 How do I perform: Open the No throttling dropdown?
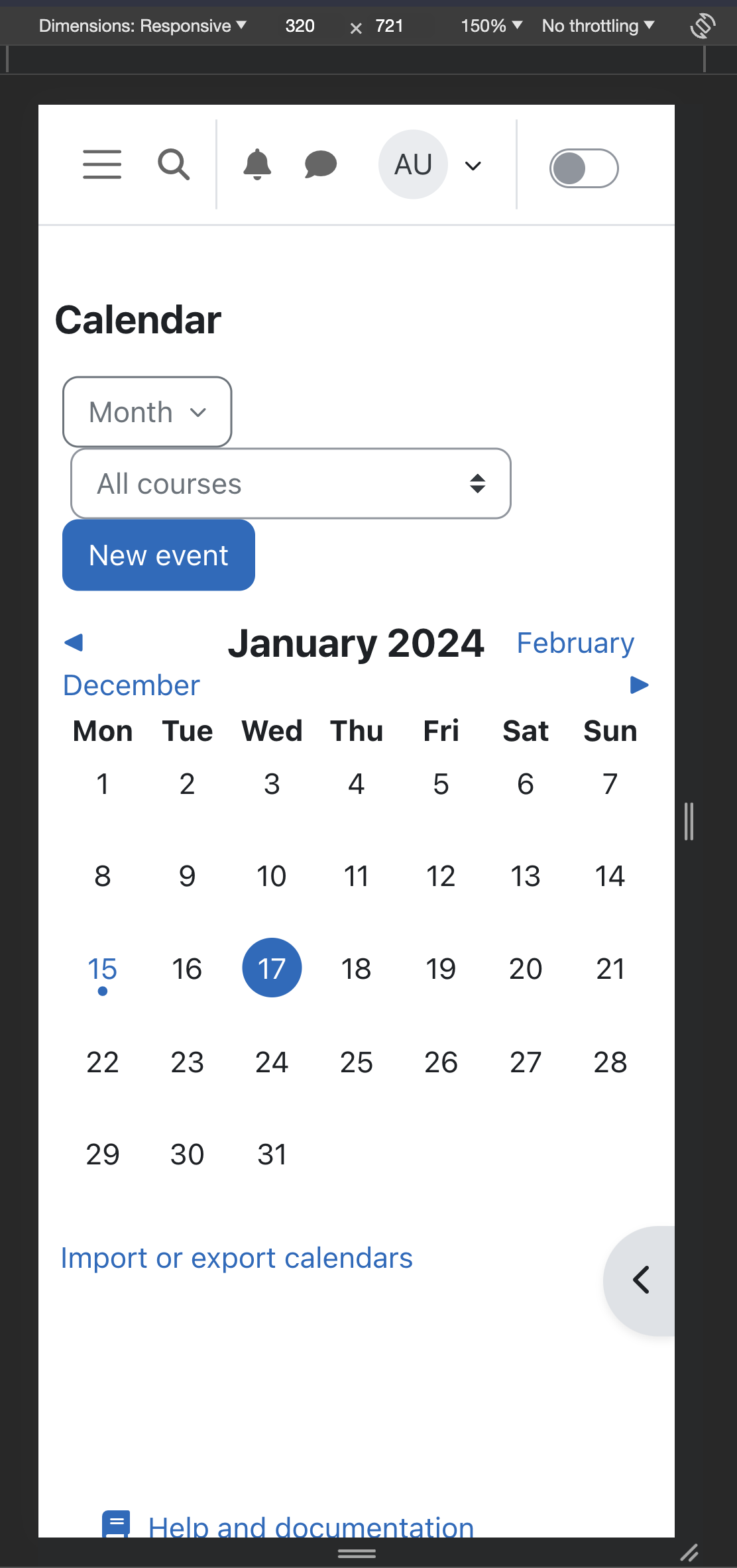click(598, 26)
